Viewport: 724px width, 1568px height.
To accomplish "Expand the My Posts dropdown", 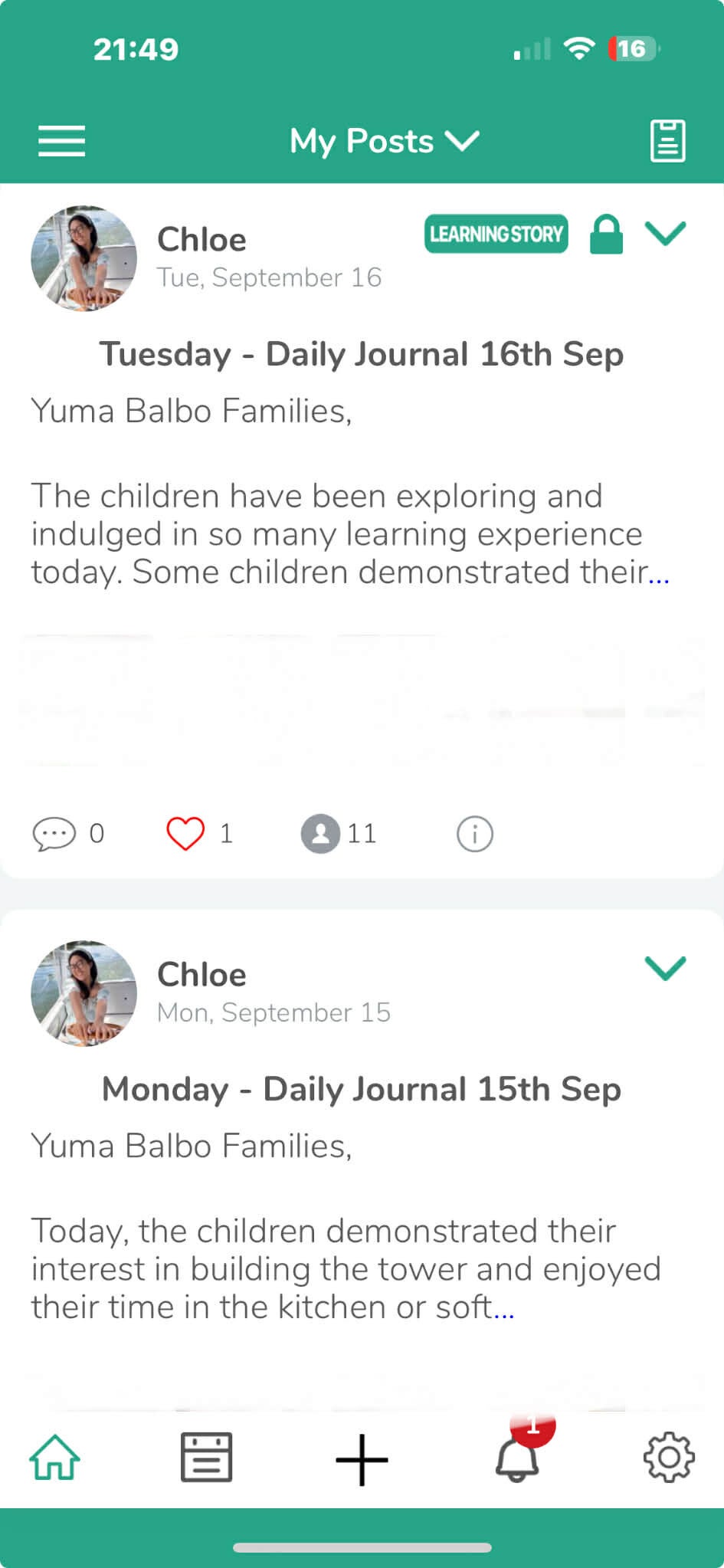I will point(383,141).
